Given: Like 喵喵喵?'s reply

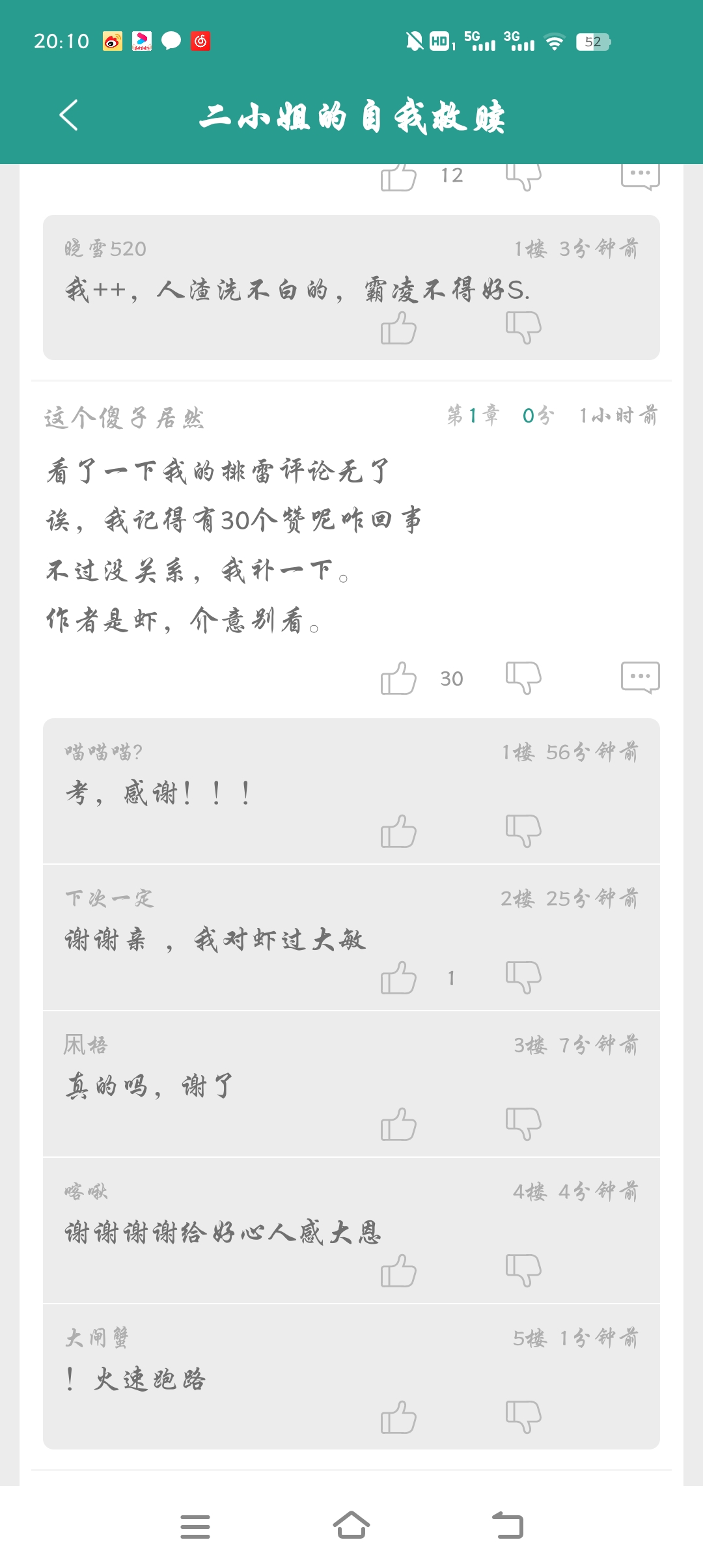Looking at the screenshot, I should click(x=398, y=832).
